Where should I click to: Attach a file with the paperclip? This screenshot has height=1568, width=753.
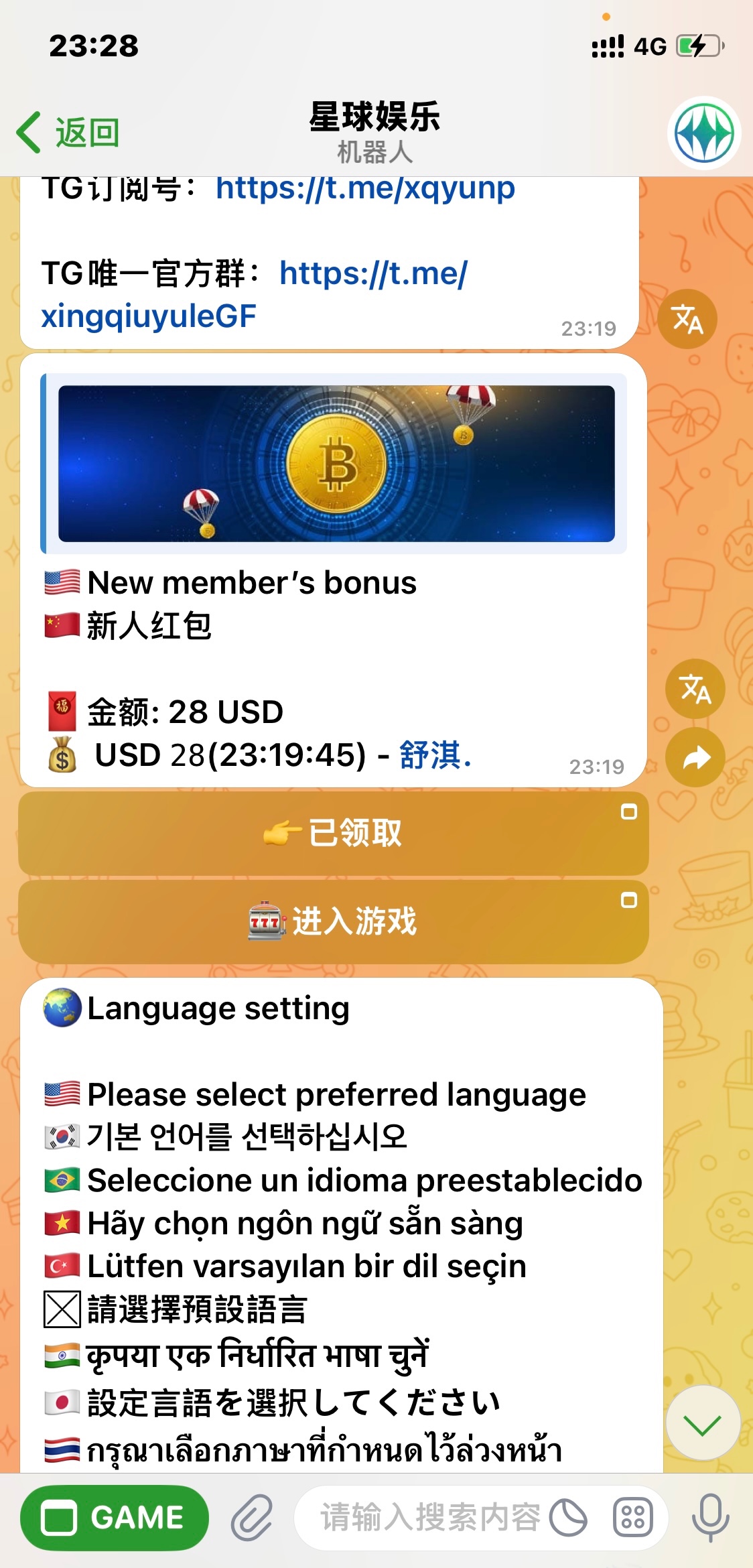(251, 1518)
